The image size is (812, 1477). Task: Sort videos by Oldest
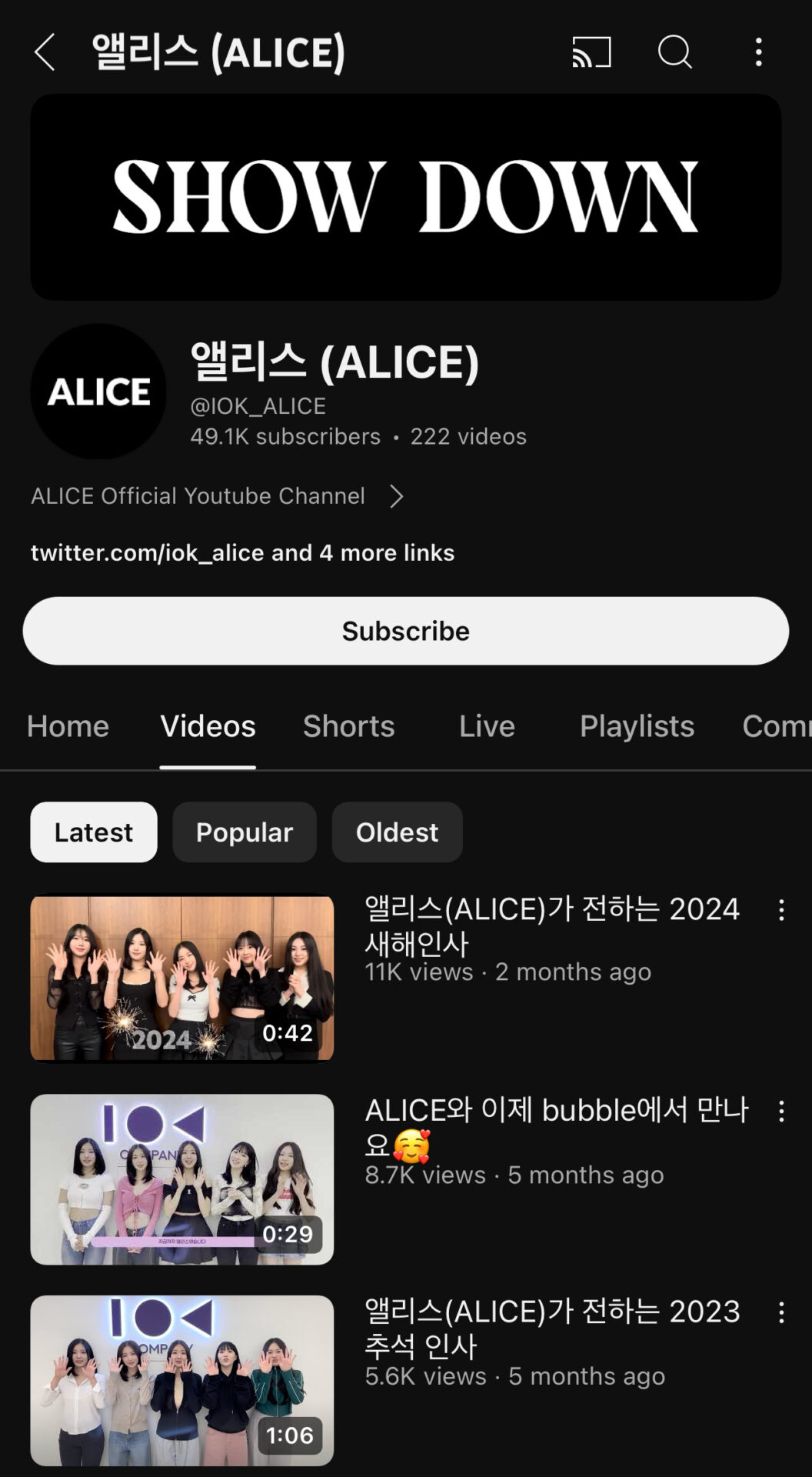coord(397,832)
